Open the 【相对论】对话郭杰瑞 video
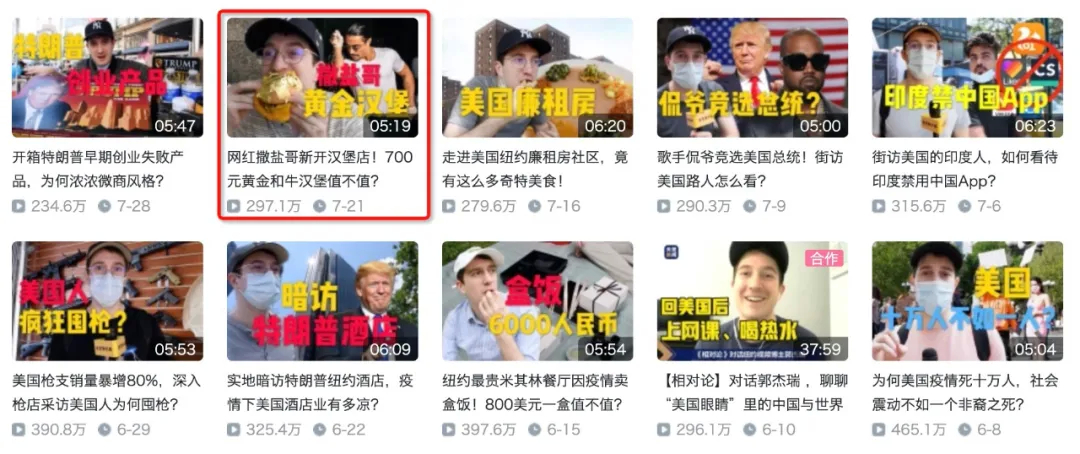Screen dimensions: 1080x454 click(x=752, y=301)
